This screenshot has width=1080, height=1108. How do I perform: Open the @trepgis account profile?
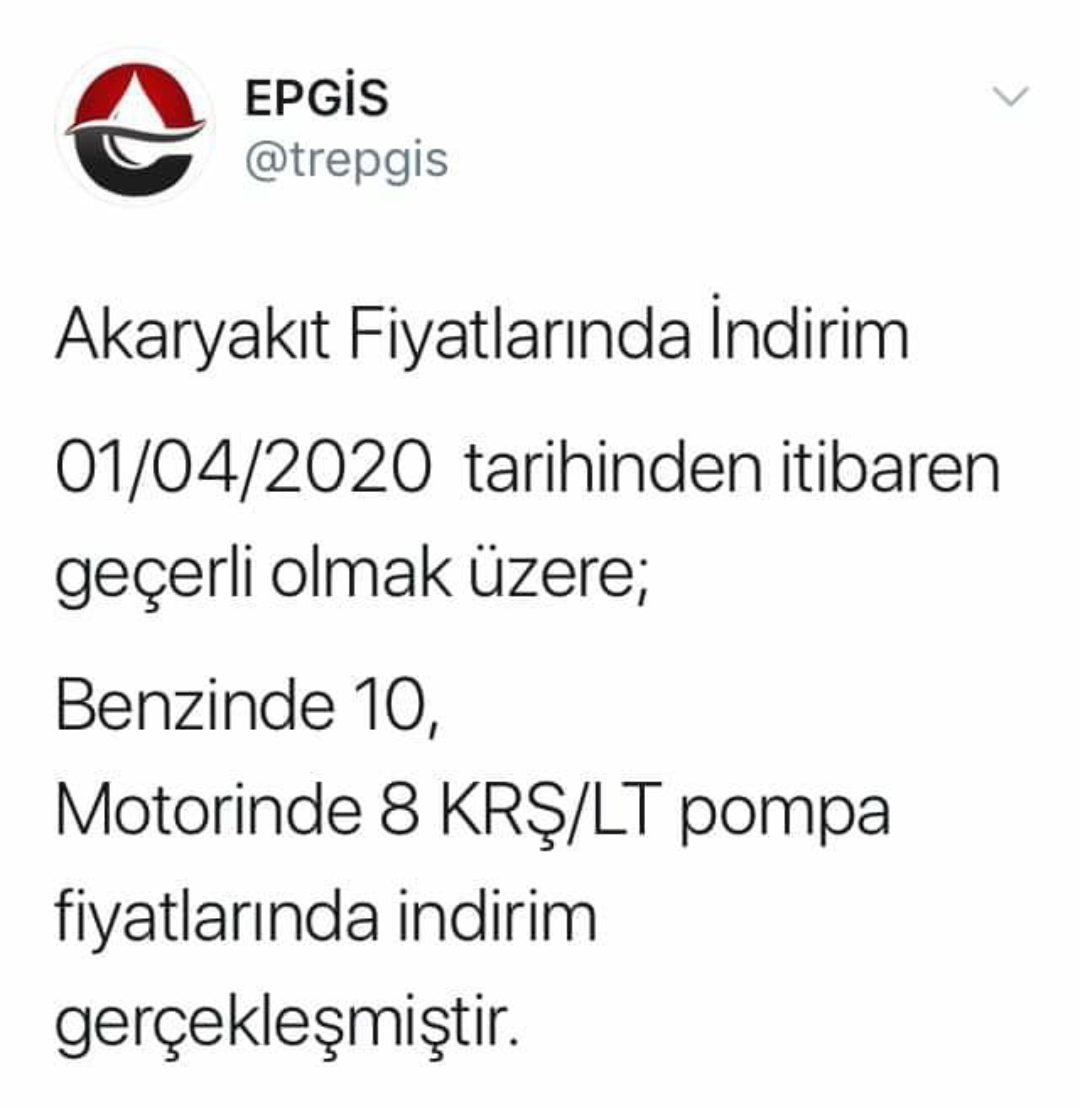(346, 158)
